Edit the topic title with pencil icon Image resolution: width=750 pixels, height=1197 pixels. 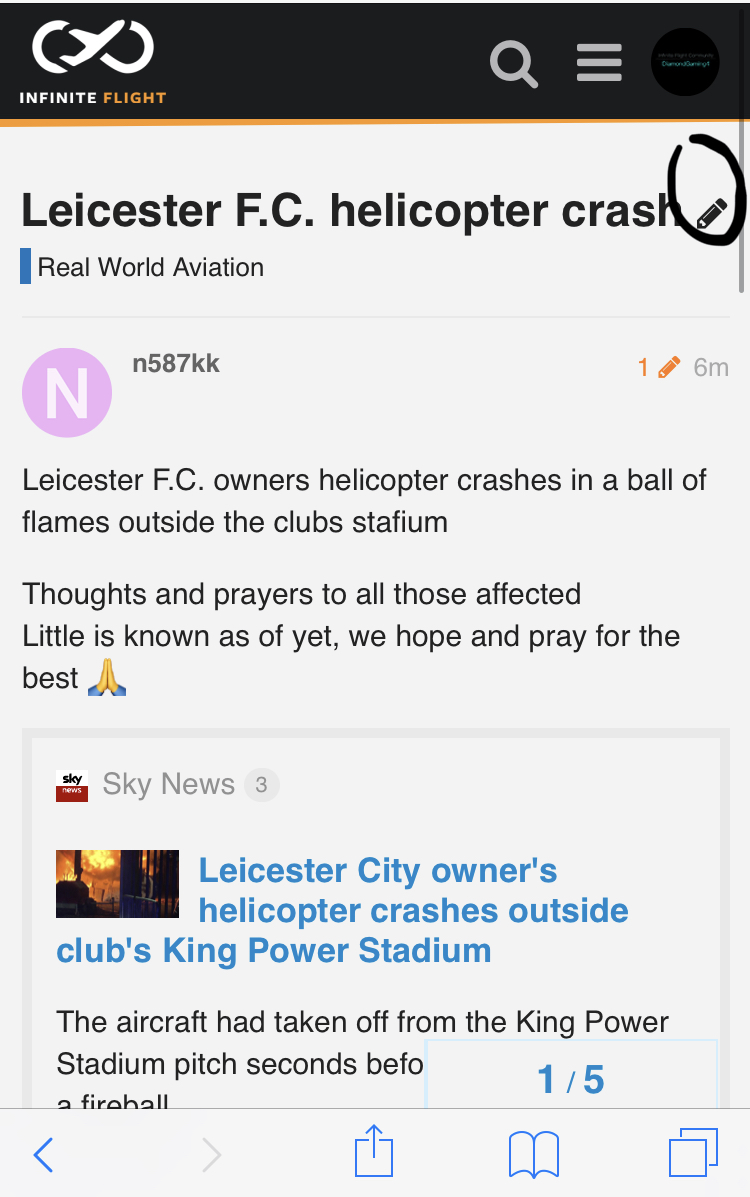[711, 213]
